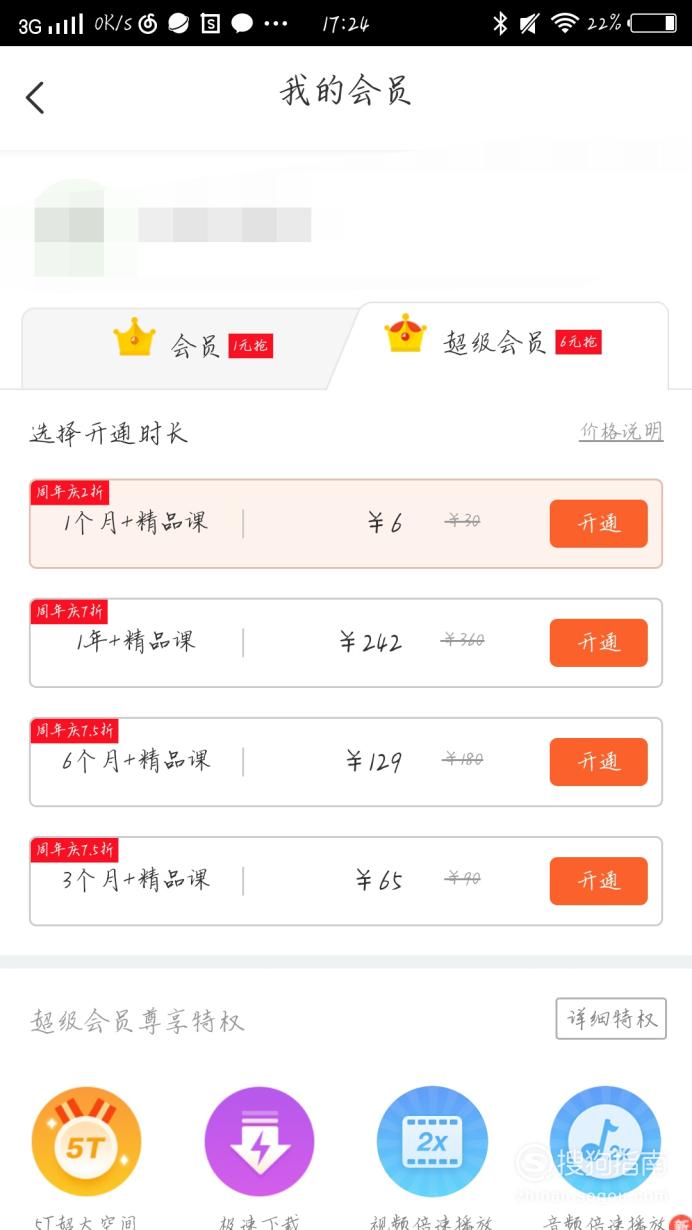Open the 价格说明 link
Viewport: 692px width, 1230px height.
point(621,432)
